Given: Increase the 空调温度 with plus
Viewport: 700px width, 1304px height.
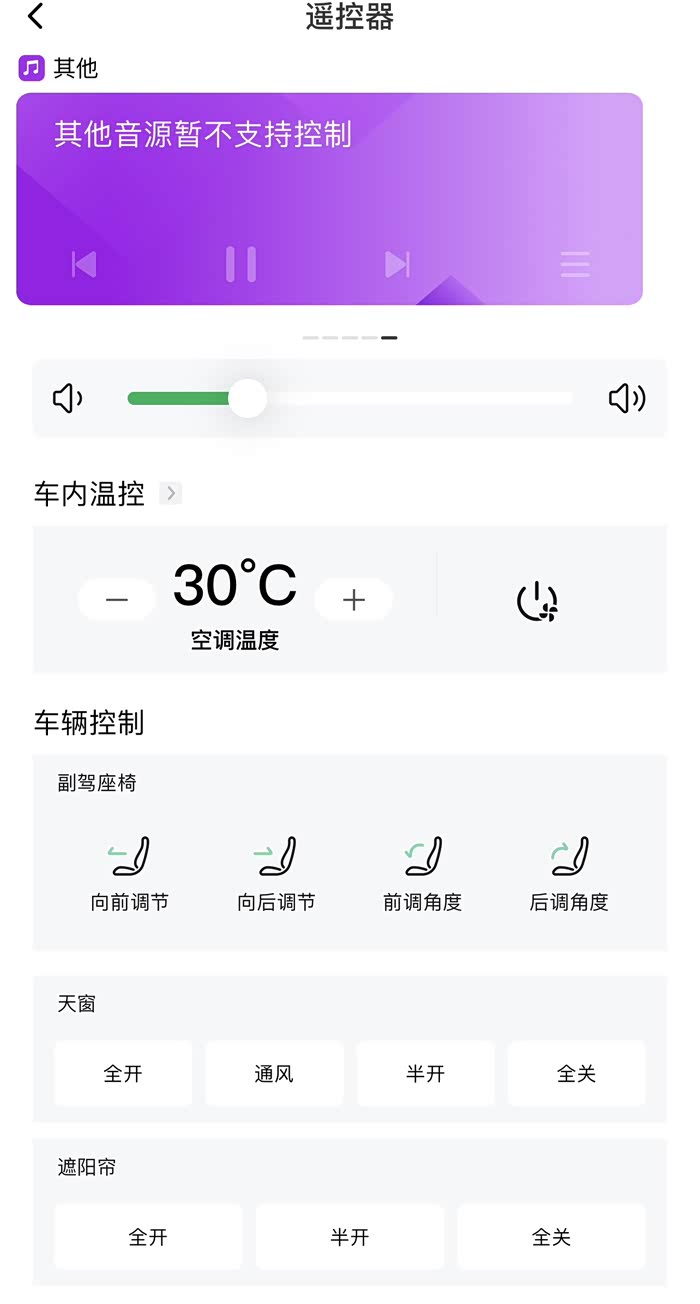Looking at the screenshot, I should point(353,599).
